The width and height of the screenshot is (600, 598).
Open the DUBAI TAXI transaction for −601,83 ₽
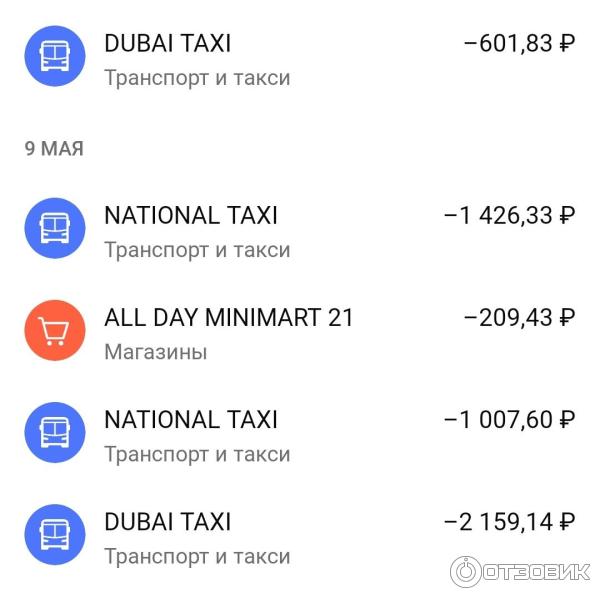300,59
